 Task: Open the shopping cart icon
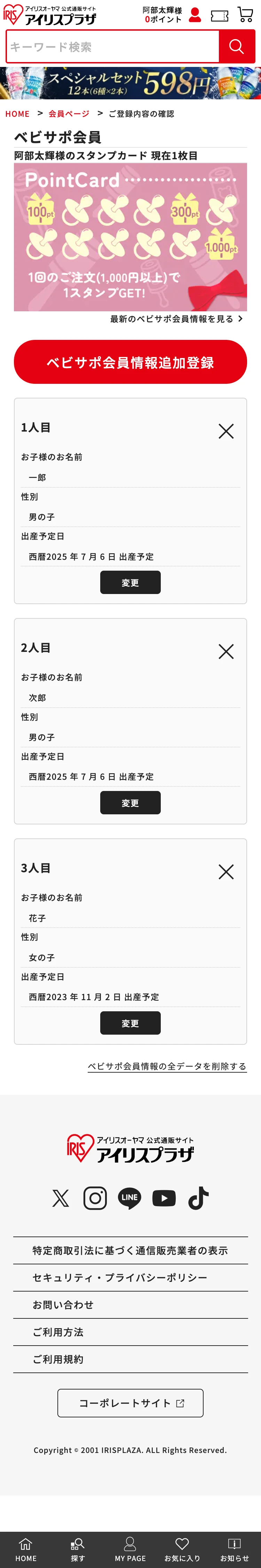point(245,15)
